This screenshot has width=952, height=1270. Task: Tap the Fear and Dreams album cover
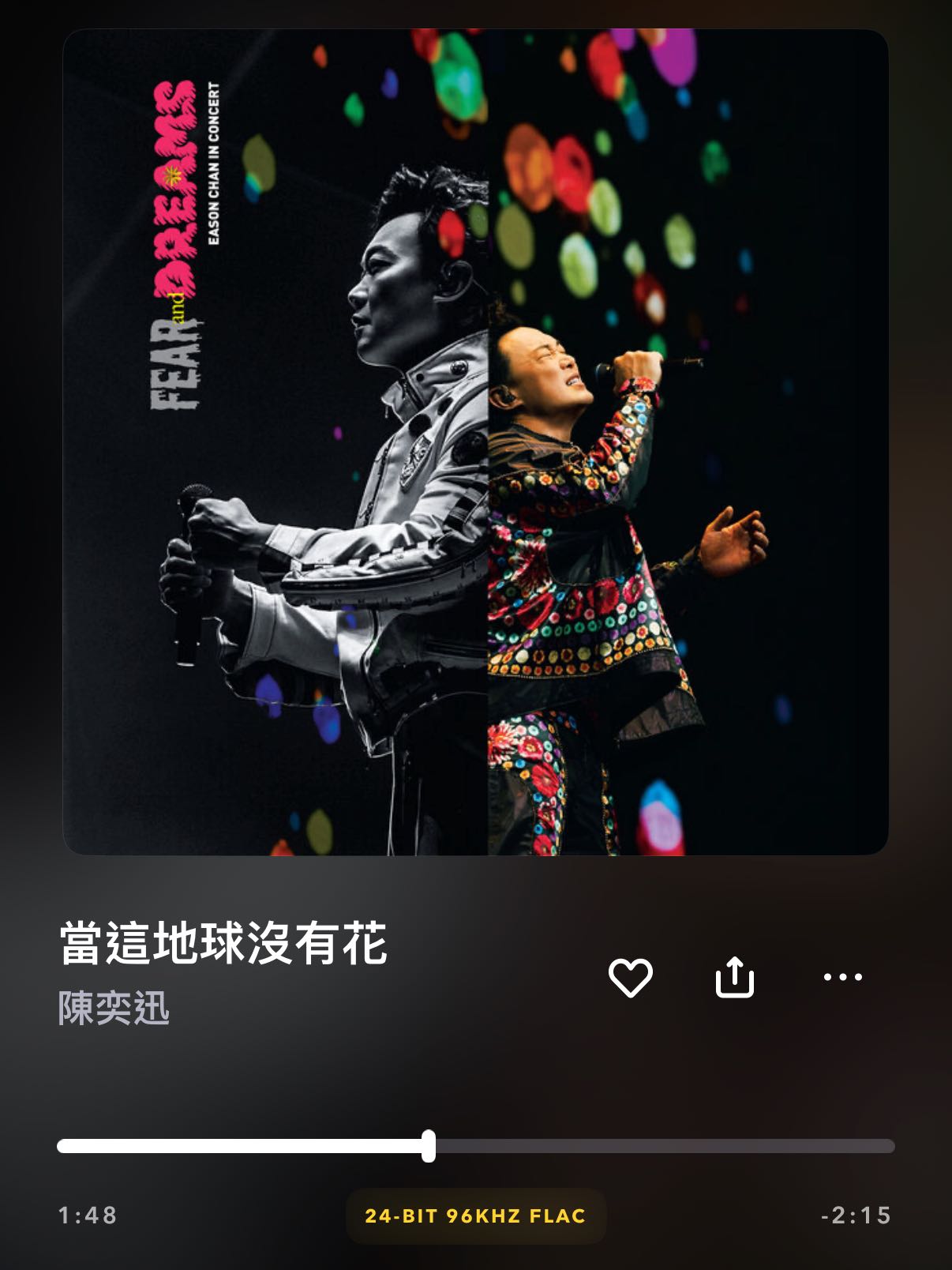475,442
